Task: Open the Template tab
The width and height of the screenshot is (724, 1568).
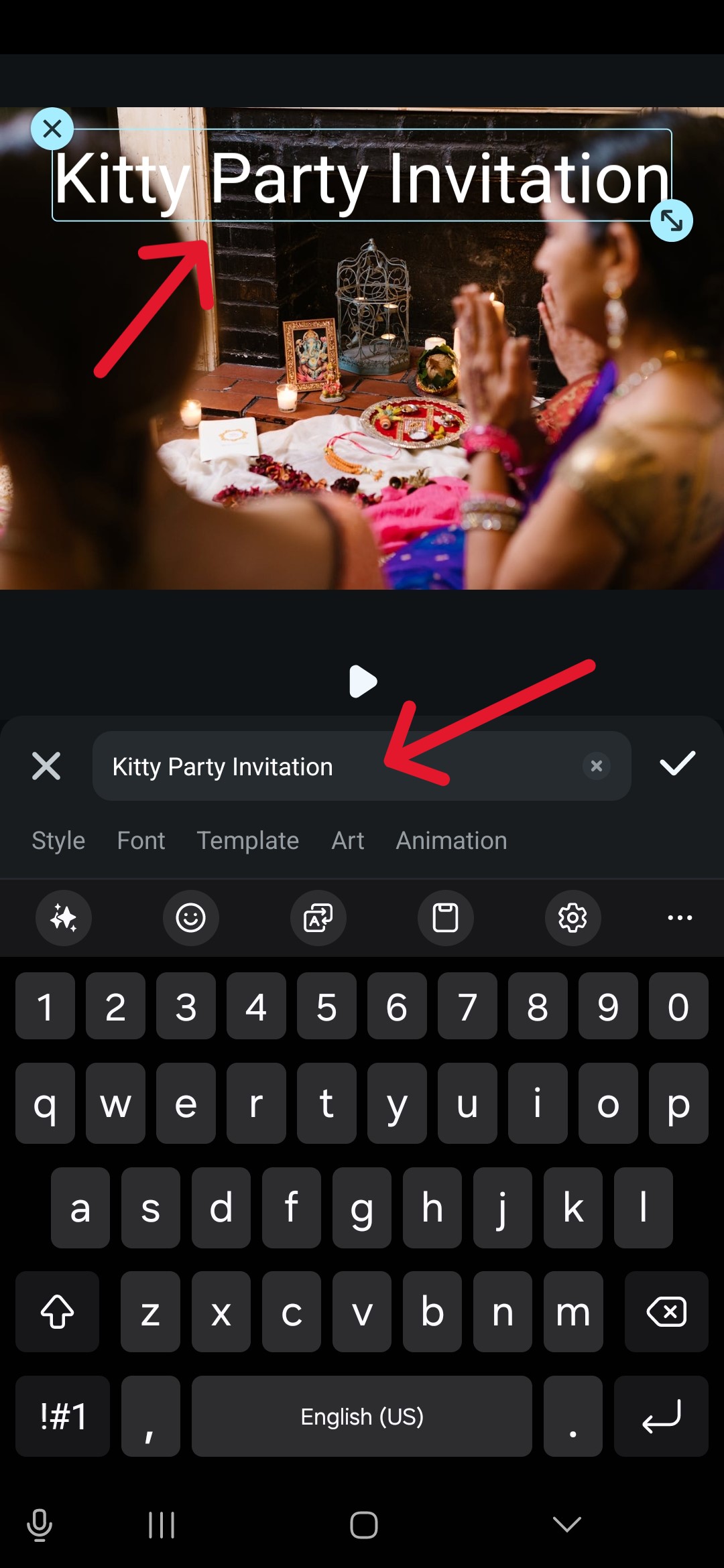Action: click(247, 840)
